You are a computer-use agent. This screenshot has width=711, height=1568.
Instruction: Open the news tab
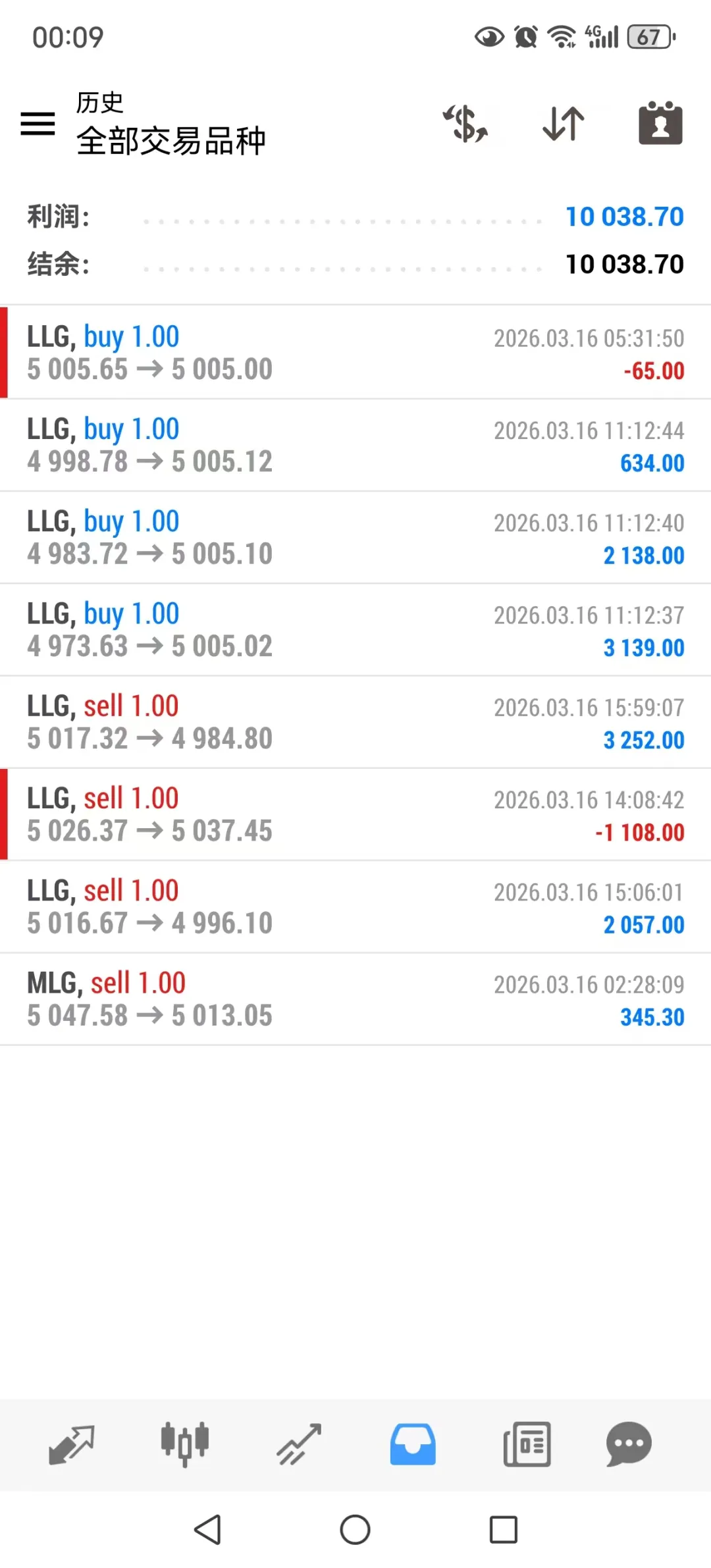[x=527, y=1444]
